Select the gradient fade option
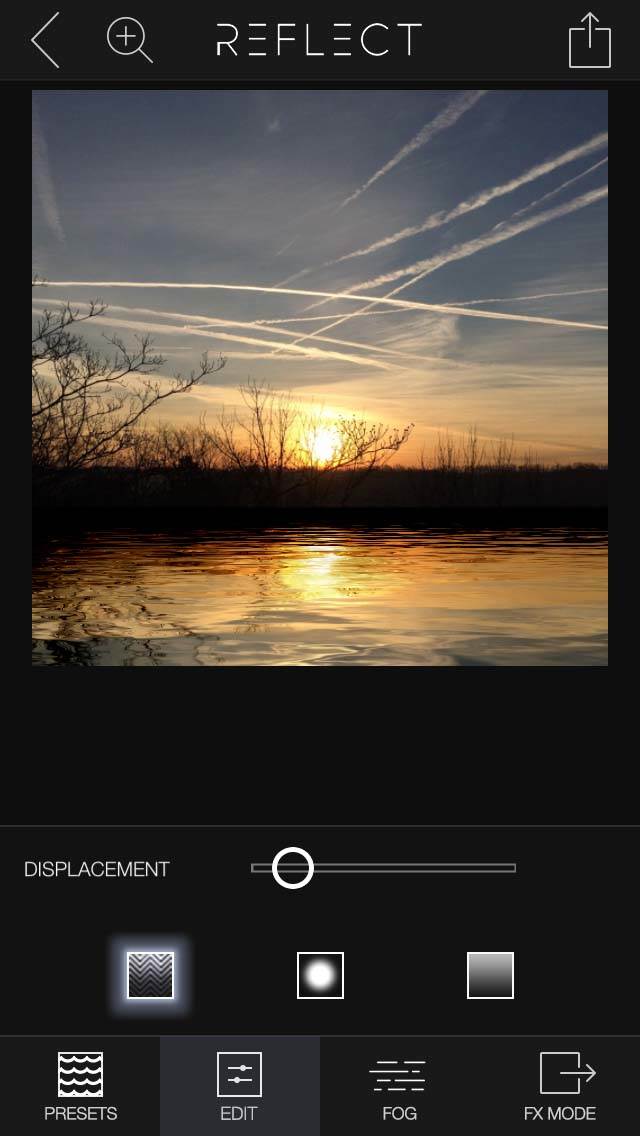640x1136 pixels. click(490, 975)
